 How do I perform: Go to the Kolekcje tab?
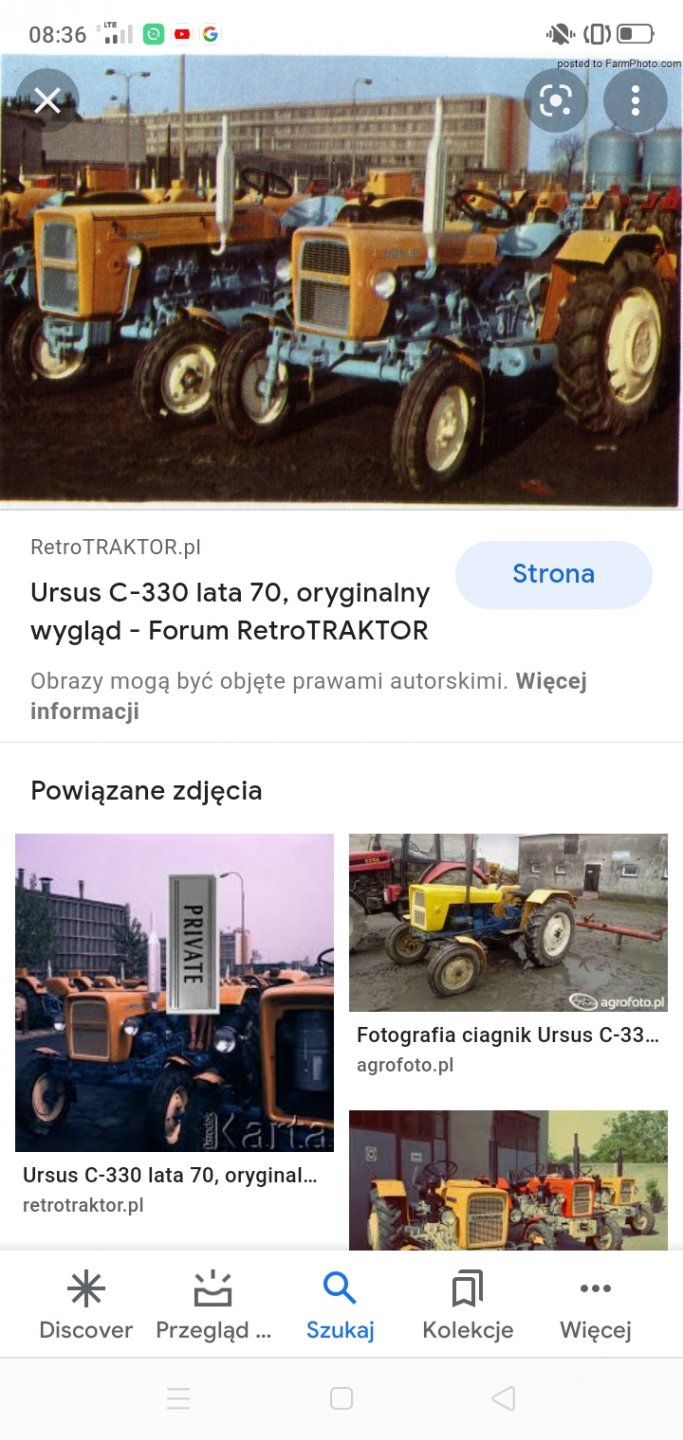point(467,1306)
